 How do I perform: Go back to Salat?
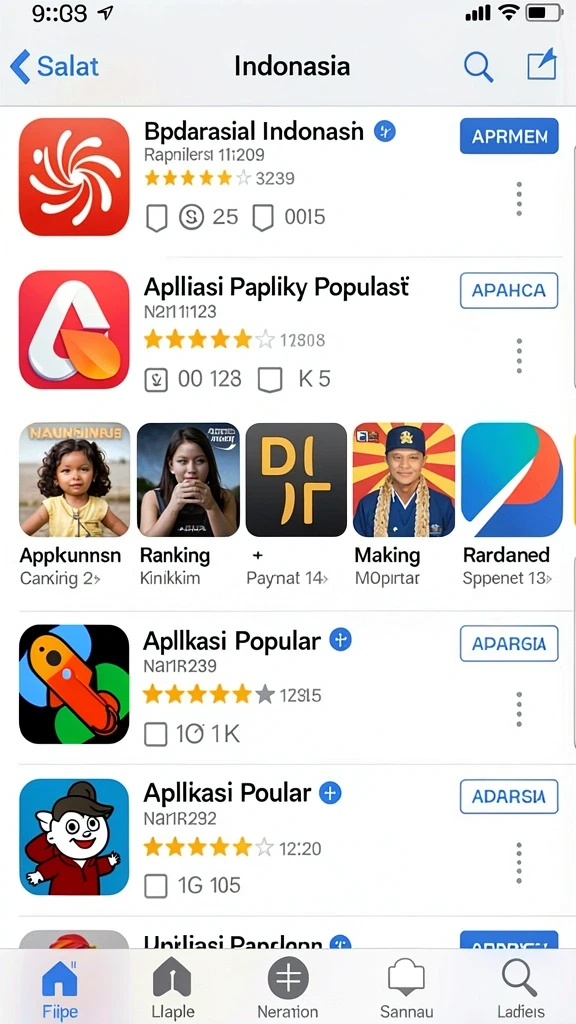pyautogui.click(x=55, y=67)
